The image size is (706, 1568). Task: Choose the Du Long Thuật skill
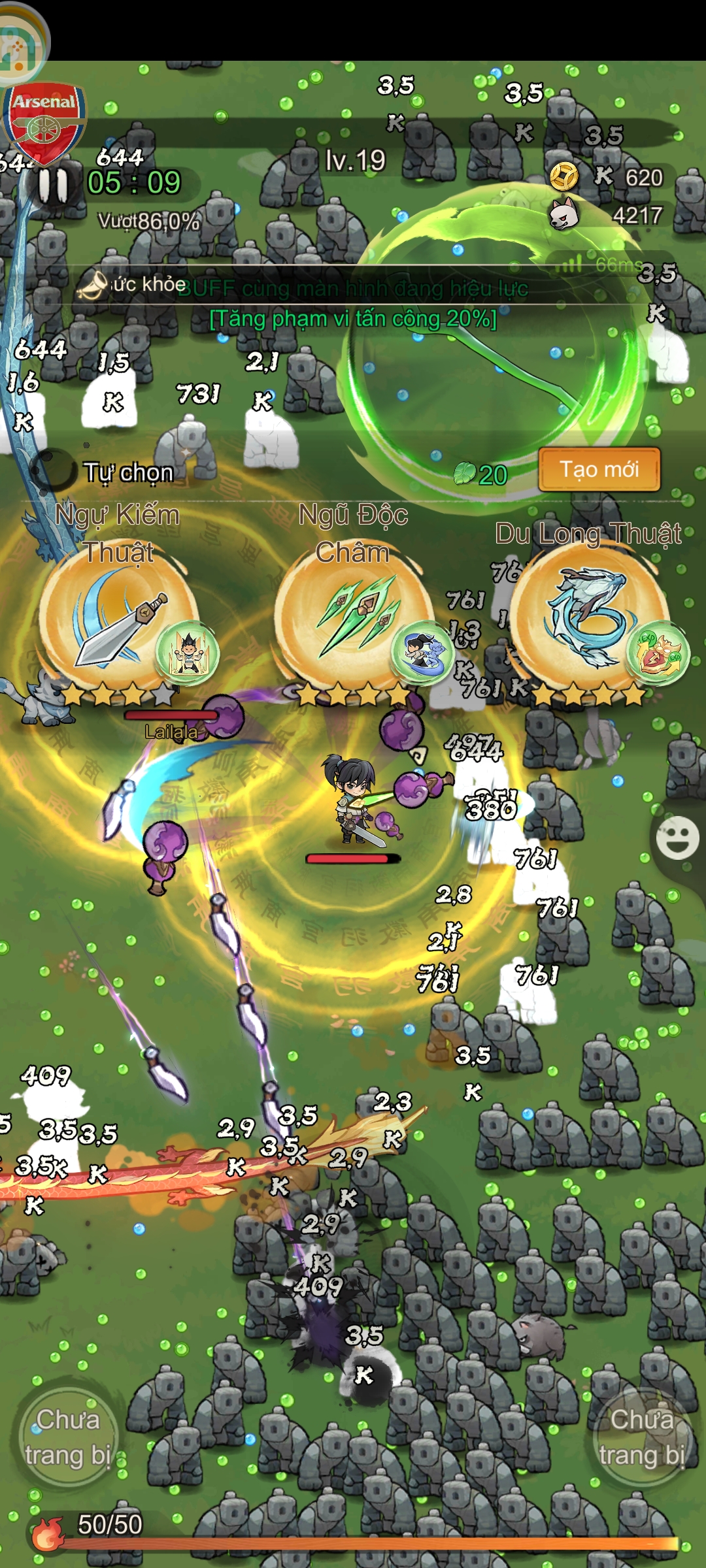click(589, 617)
